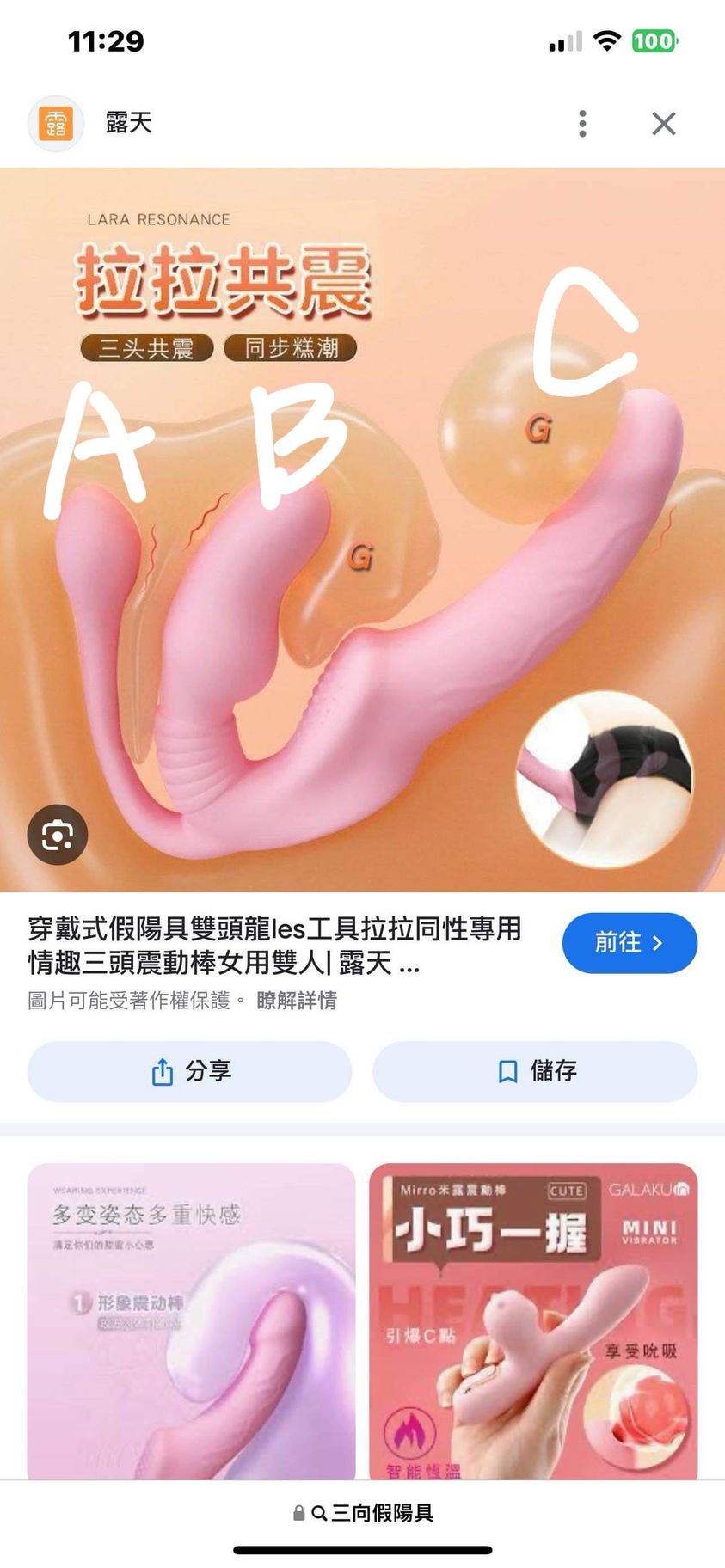Open the 露天 source site header
This screenshot has height=1568, width=725.
coord(129,124)
